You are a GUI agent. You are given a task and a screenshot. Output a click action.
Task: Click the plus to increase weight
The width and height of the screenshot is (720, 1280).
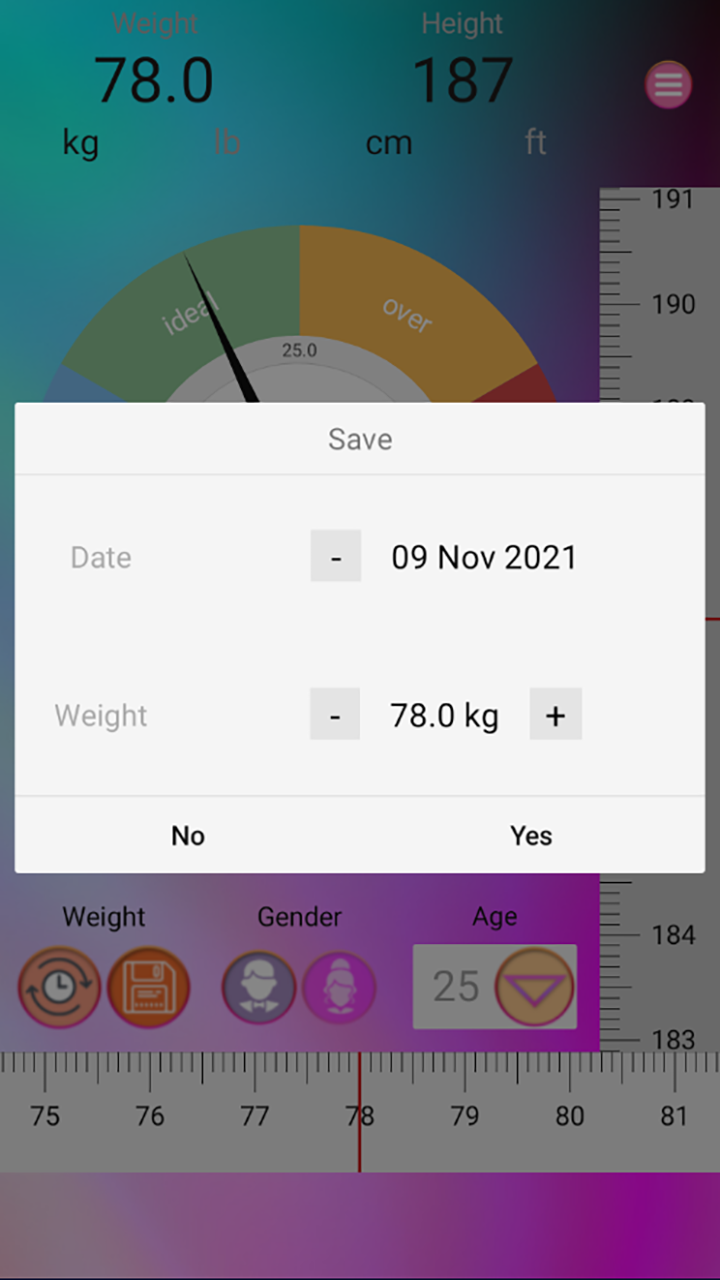(555, 714)
